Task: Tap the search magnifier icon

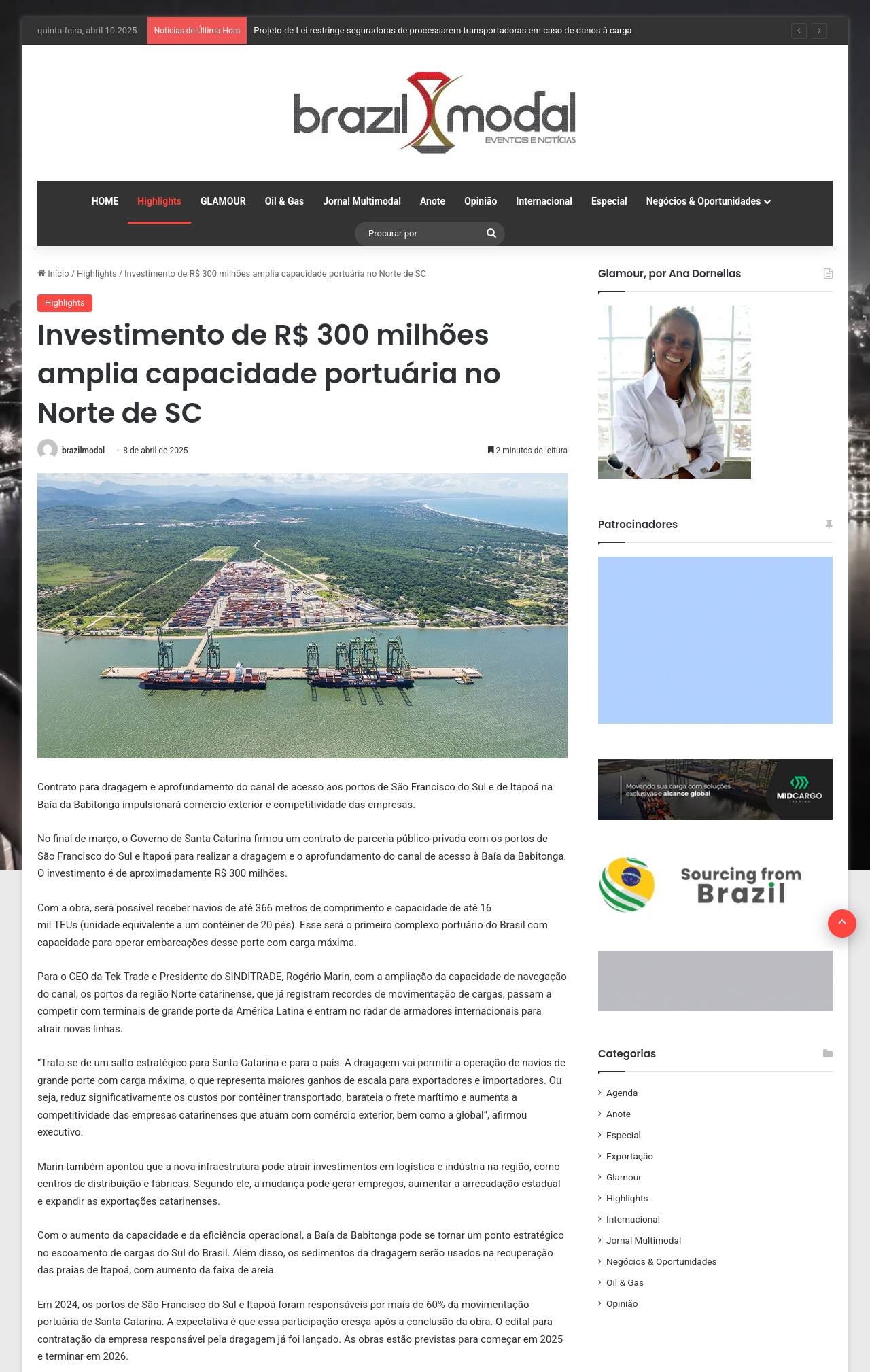Action: (491, 234)
